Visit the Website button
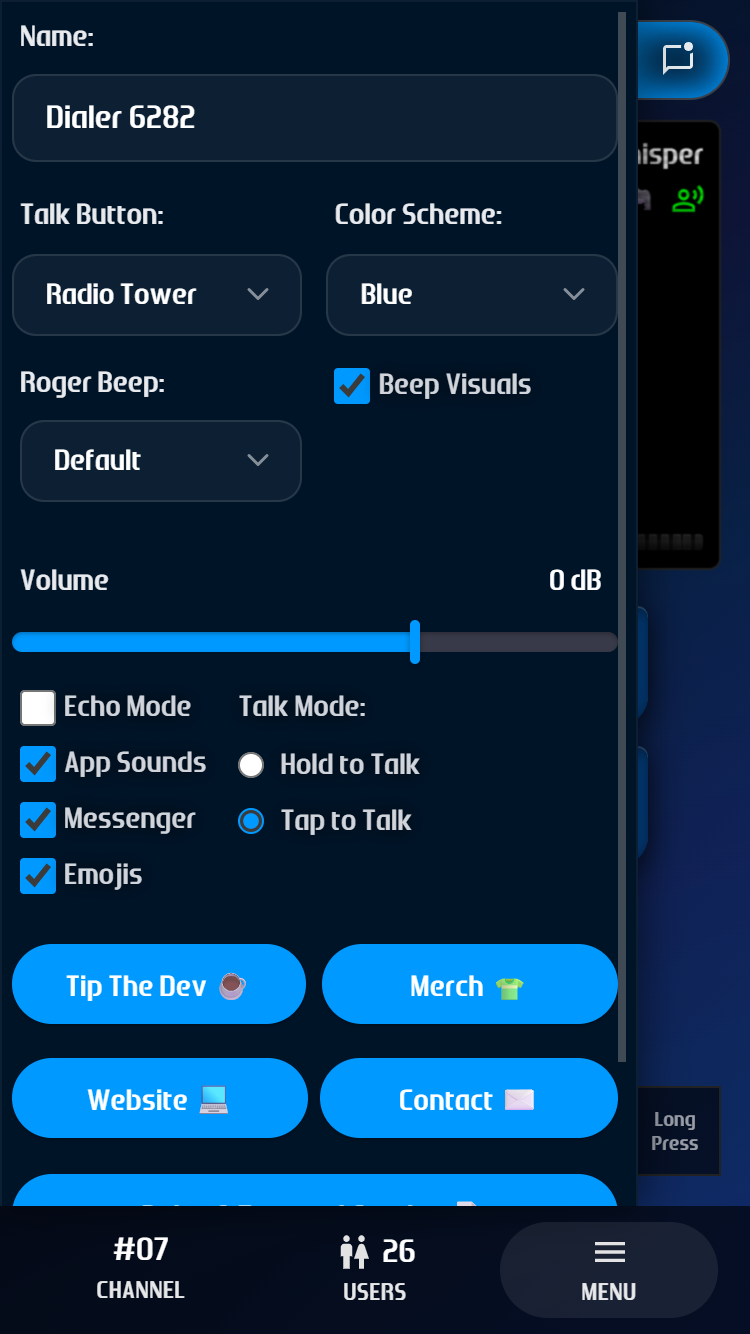 (159, 1099)
